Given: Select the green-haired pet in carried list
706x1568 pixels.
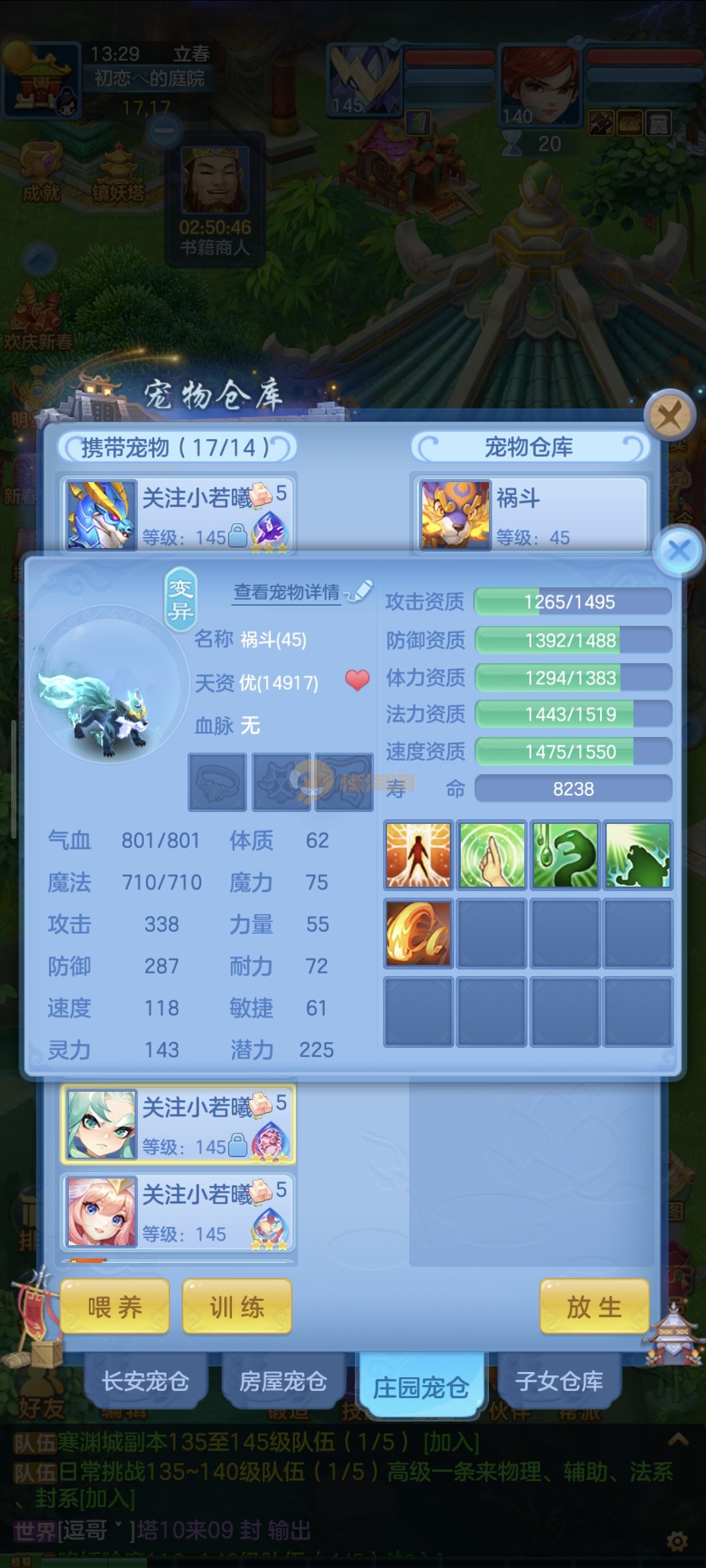Looking at the screenshot, I should (178, 1125).
